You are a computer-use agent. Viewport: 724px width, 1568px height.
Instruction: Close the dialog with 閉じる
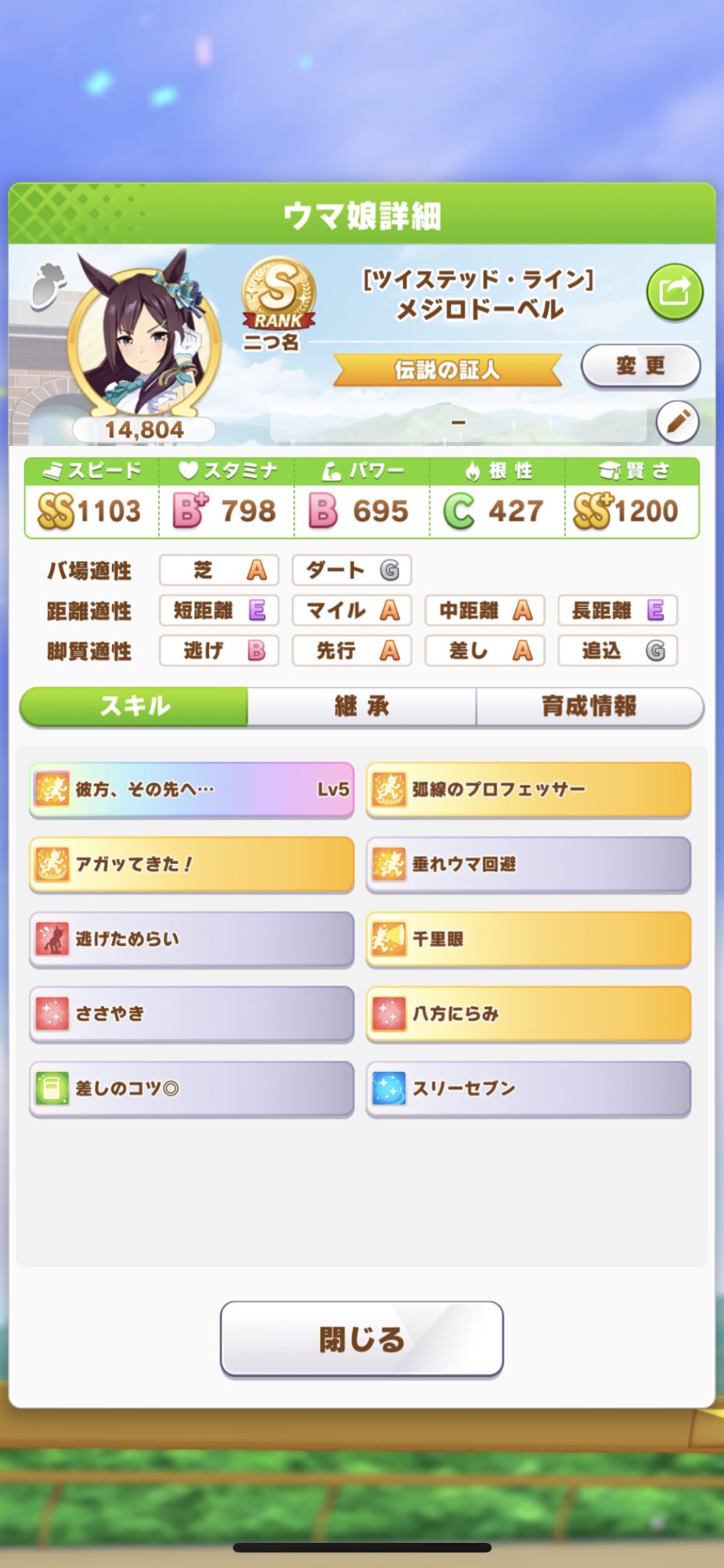pos(361,1339)
